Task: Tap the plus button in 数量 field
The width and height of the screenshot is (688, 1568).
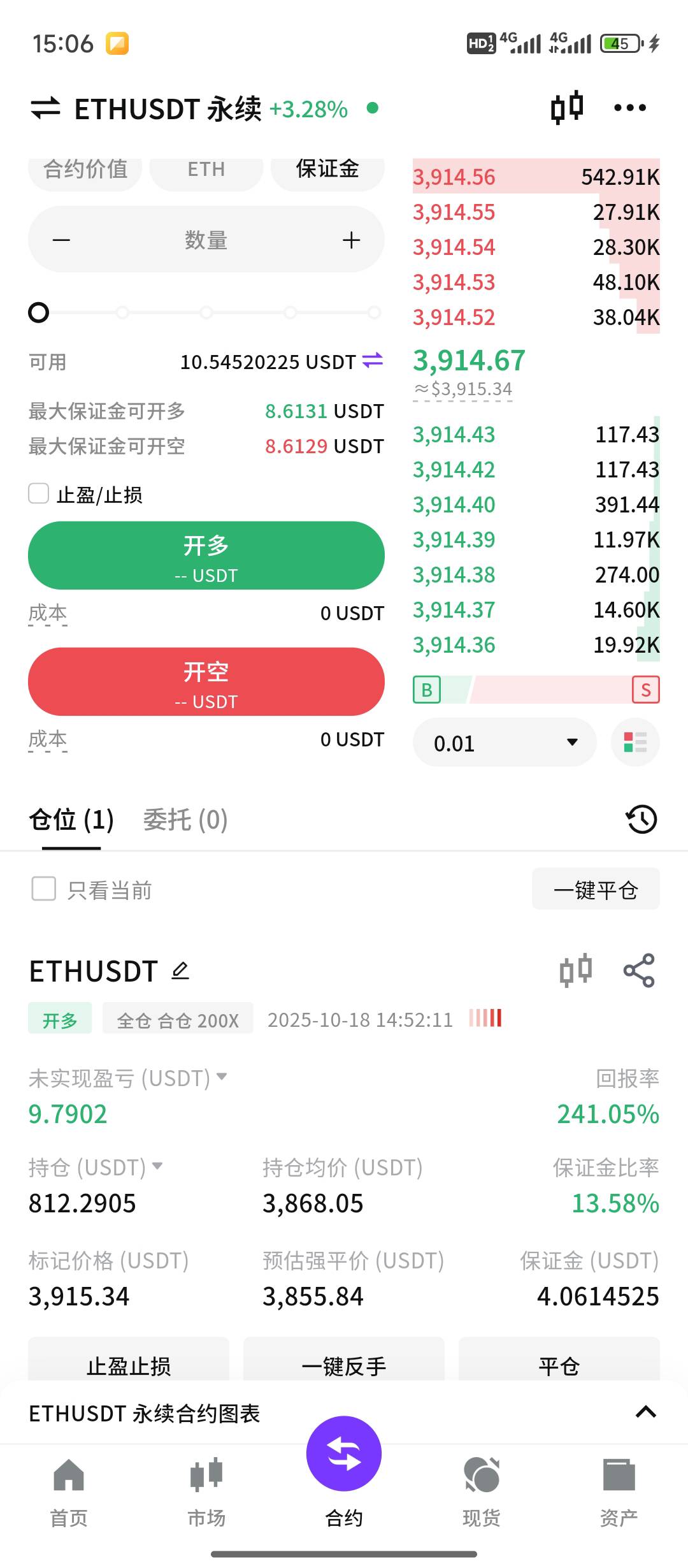Action: coord(351,240)
